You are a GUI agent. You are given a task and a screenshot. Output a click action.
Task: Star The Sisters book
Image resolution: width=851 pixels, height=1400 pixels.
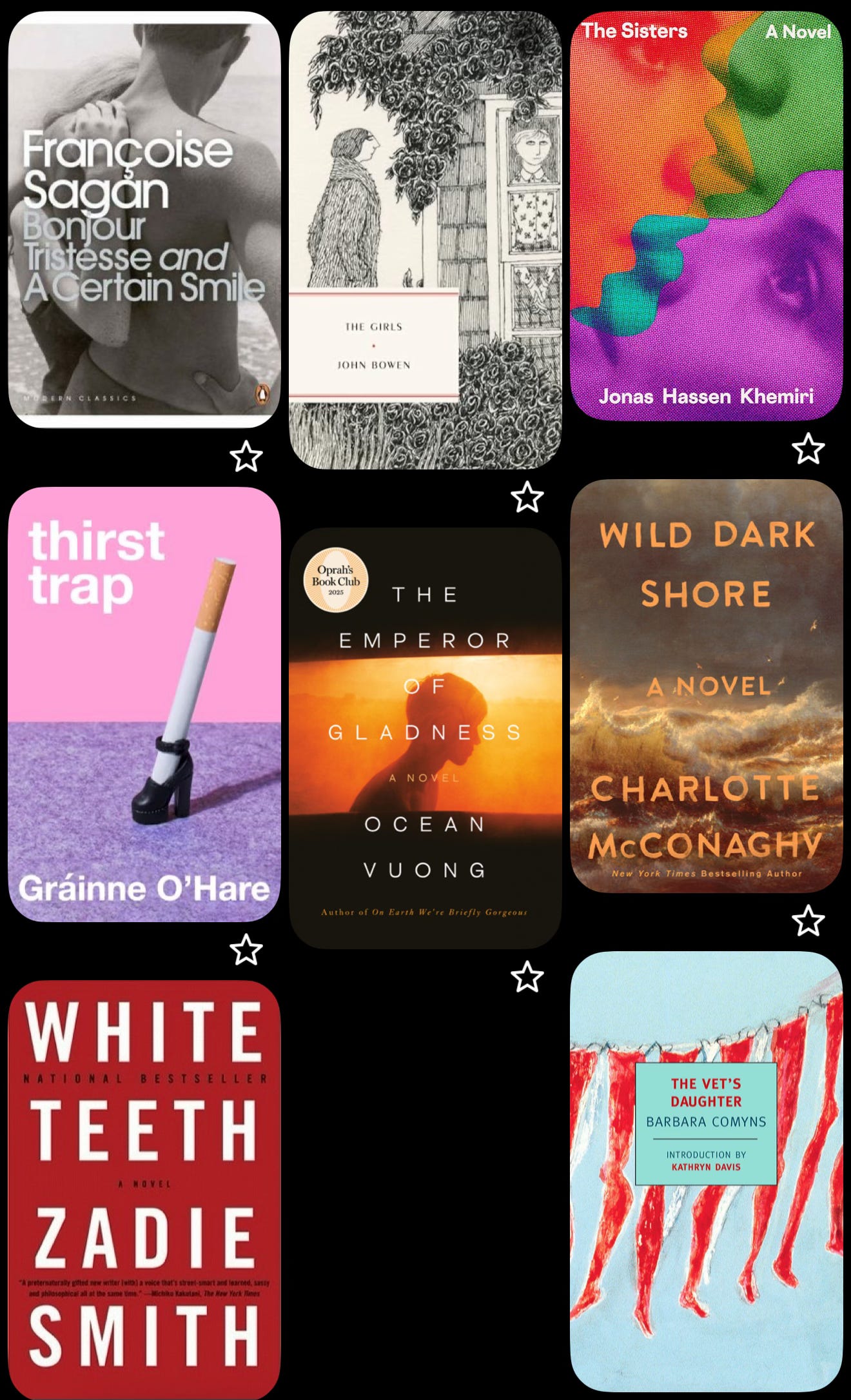click(x=808, y=449)
